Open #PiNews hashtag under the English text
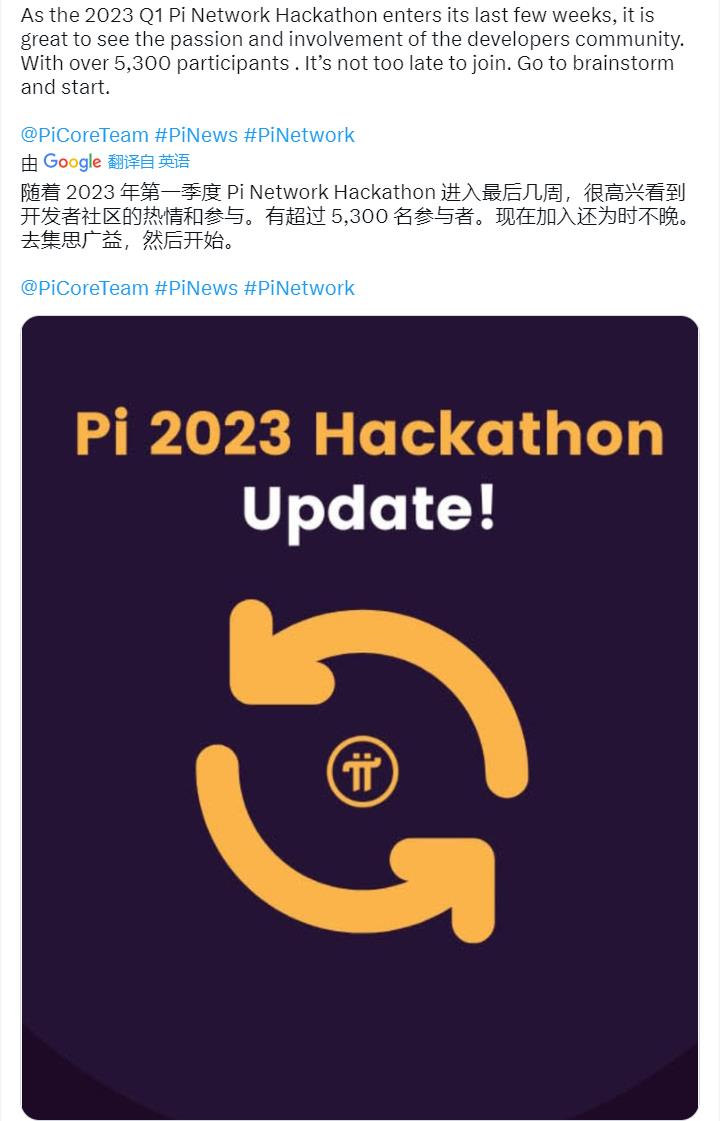This screenshot has height=1121, width=723. (x=195, y=135)
